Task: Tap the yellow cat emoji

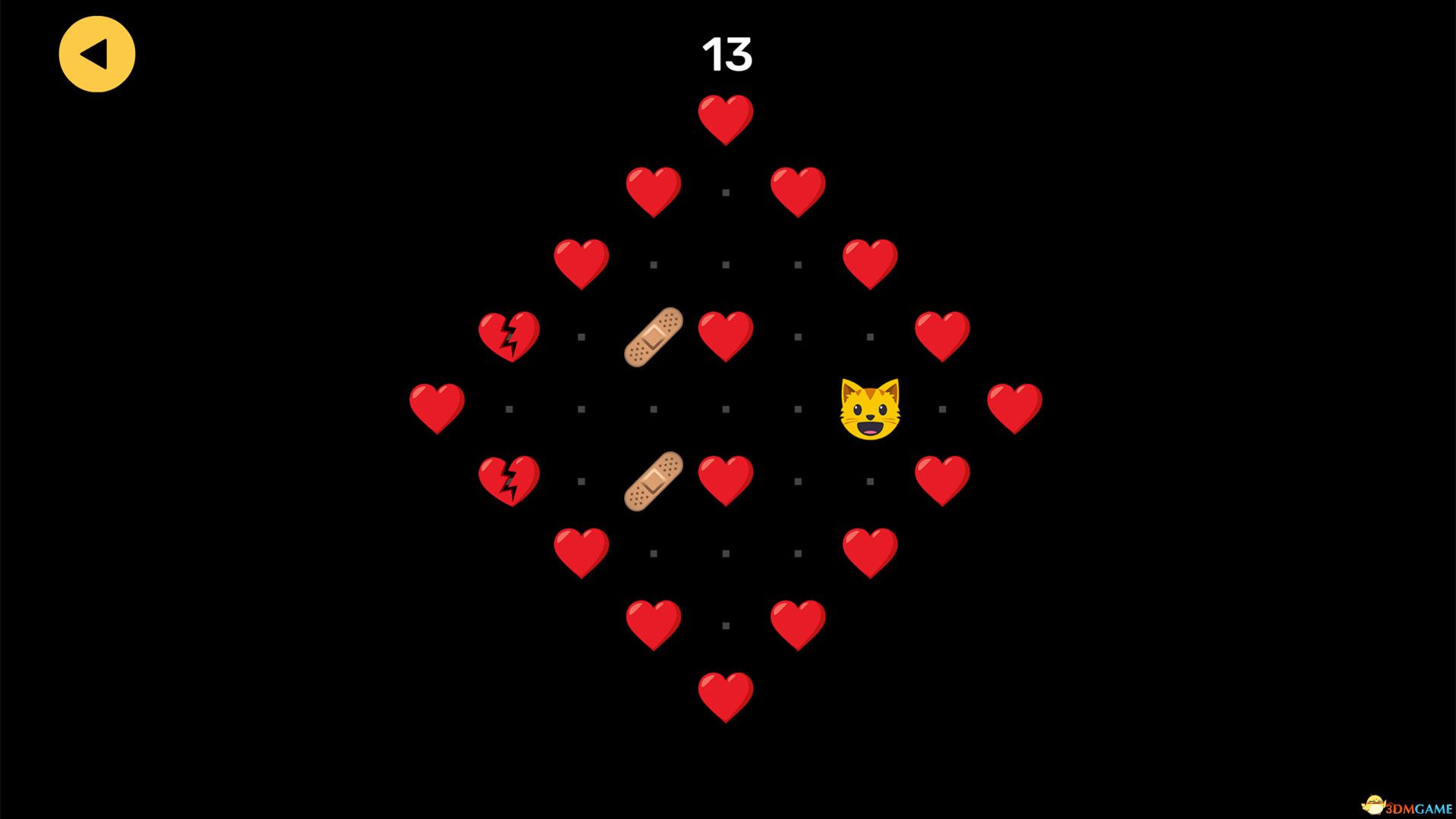Action: click(x=870, y=409)
